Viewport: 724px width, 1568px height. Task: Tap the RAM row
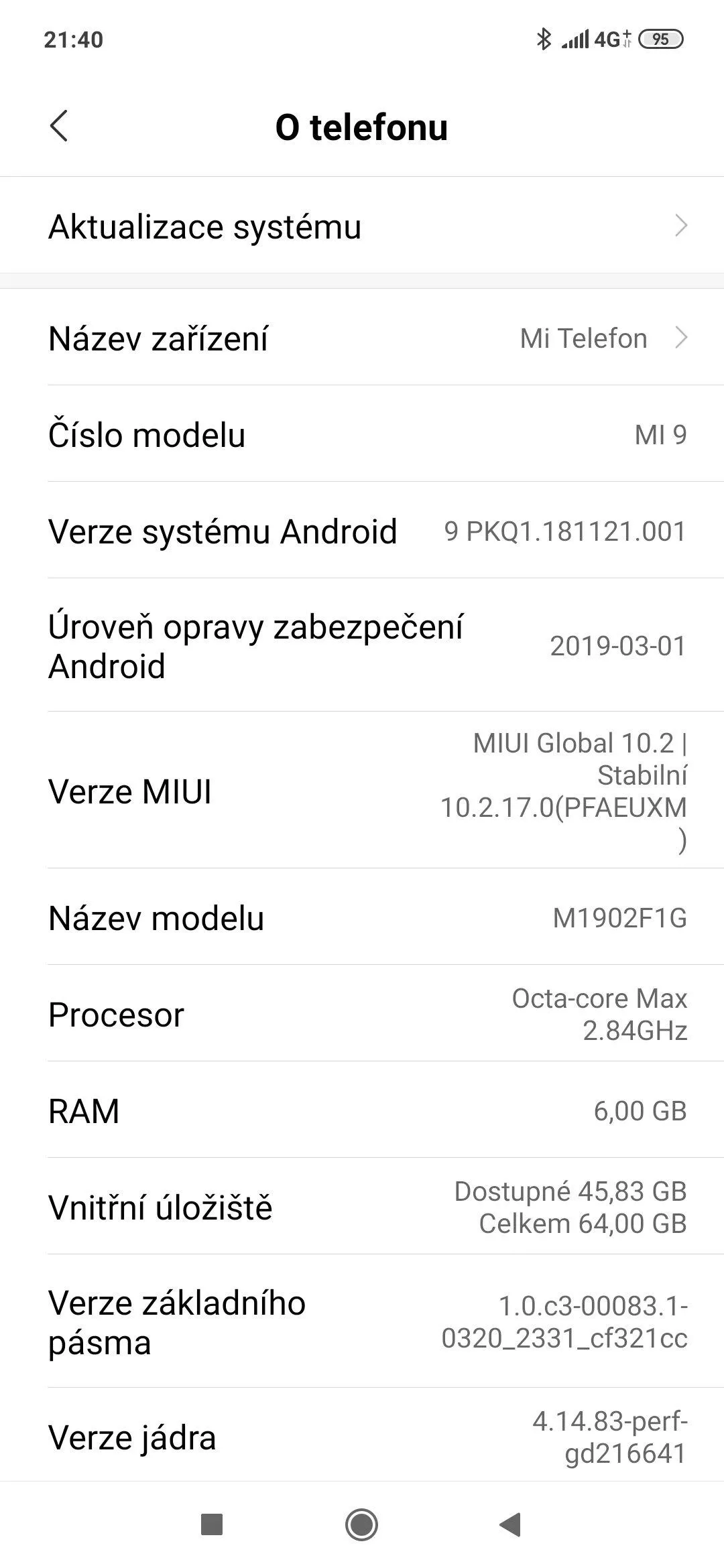pyautogui.click(x=362, y=1110)
